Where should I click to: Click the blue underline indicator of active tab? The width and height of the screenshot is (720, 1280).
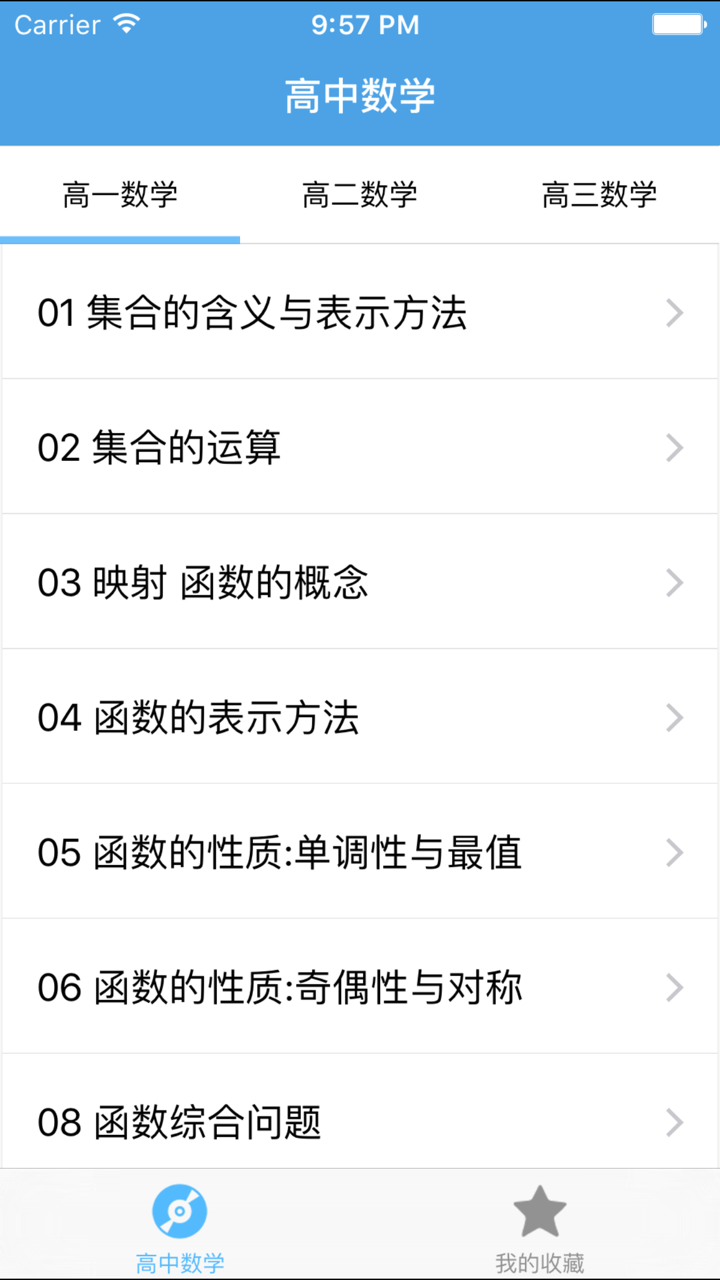click(x=120, y=238)
